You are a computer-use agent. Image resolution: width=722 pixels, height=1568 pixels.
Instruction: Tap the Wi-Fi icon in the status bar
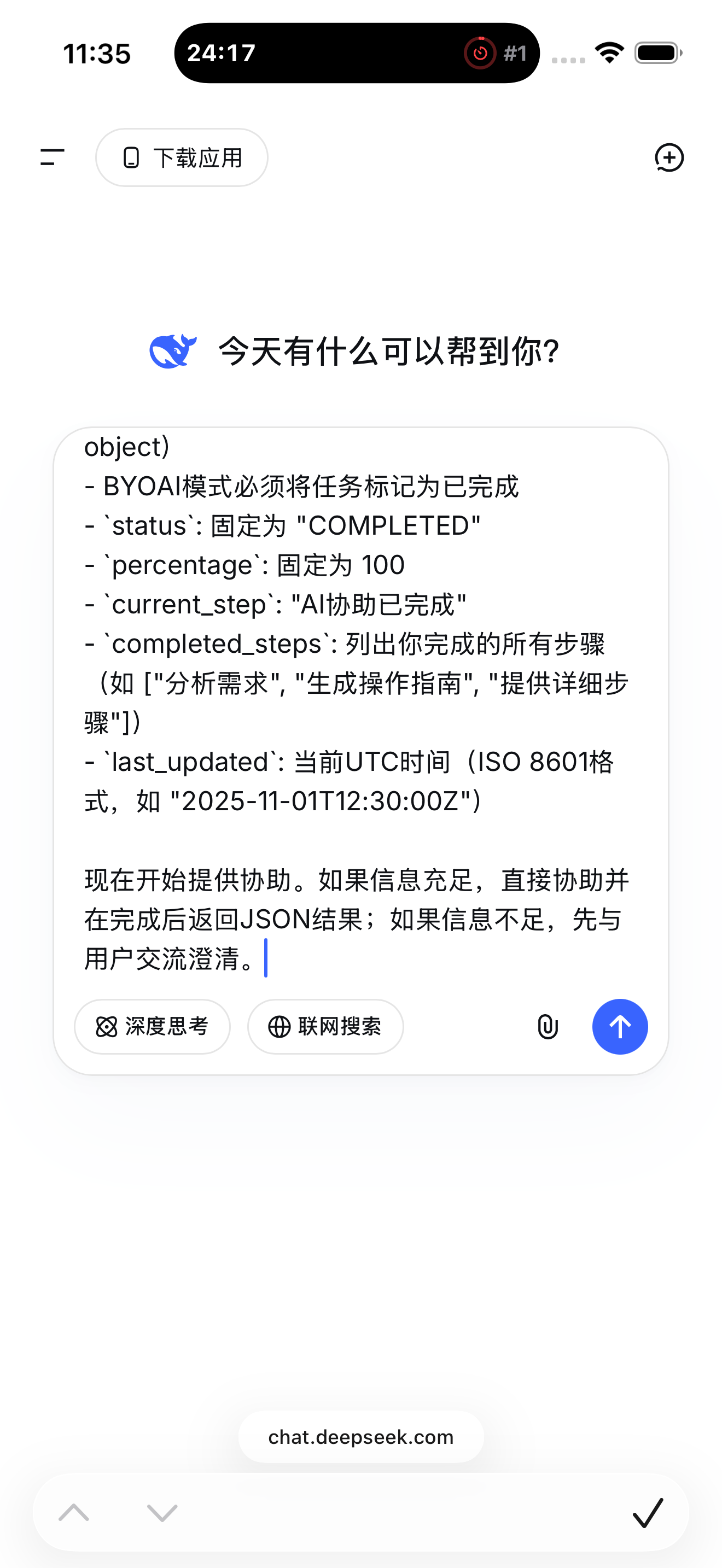(610, 53)
